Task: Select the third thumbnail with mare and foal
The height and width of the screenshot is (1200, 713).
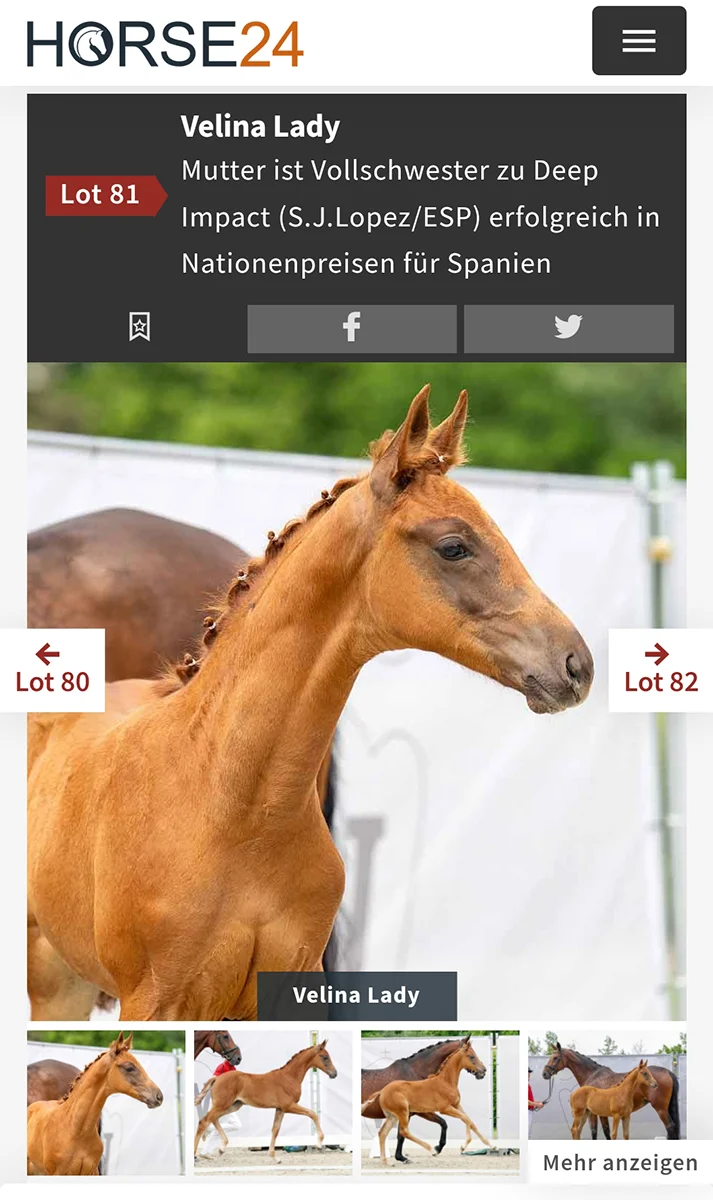Action: tap(440, 1101)
